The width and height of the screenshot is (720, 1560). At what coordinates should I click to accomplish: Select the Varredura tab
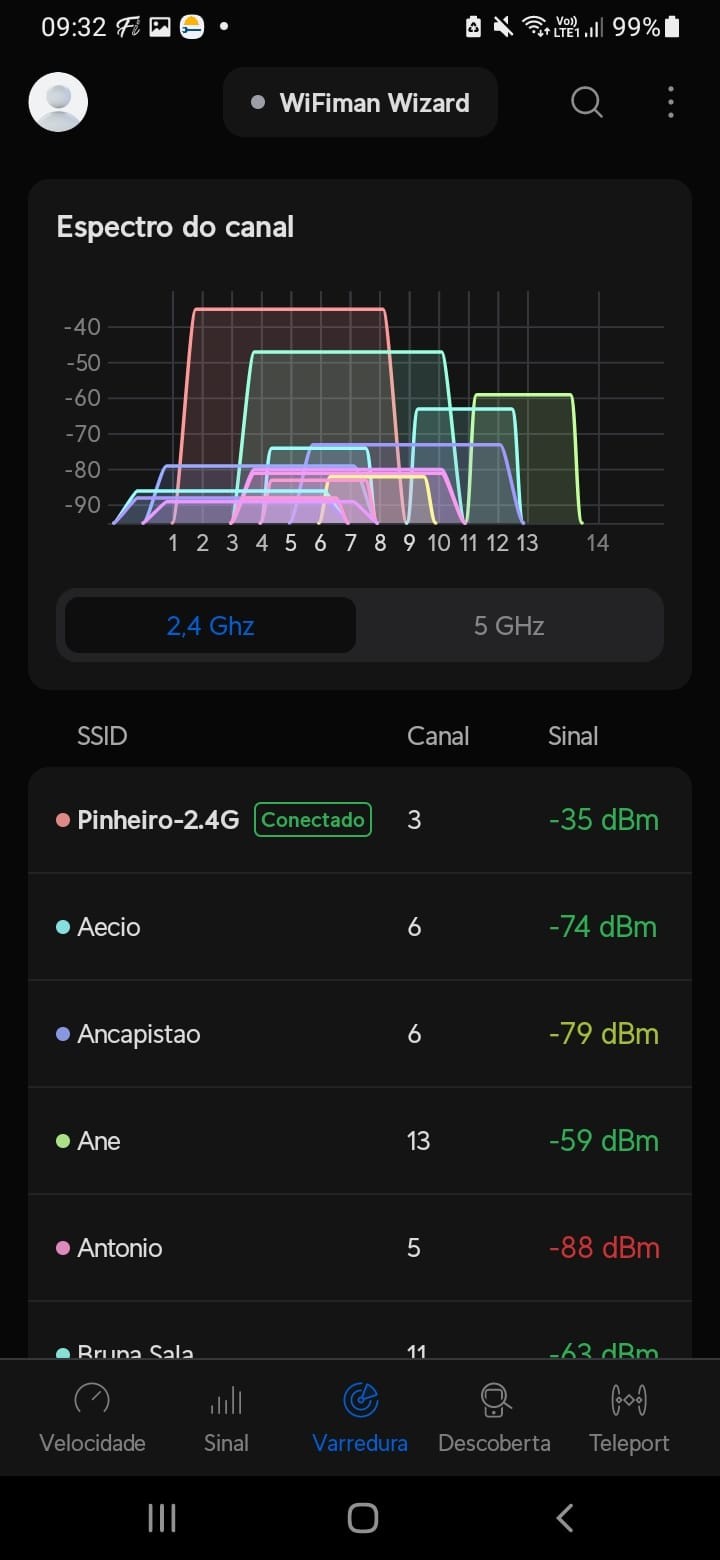(360, 1416)
